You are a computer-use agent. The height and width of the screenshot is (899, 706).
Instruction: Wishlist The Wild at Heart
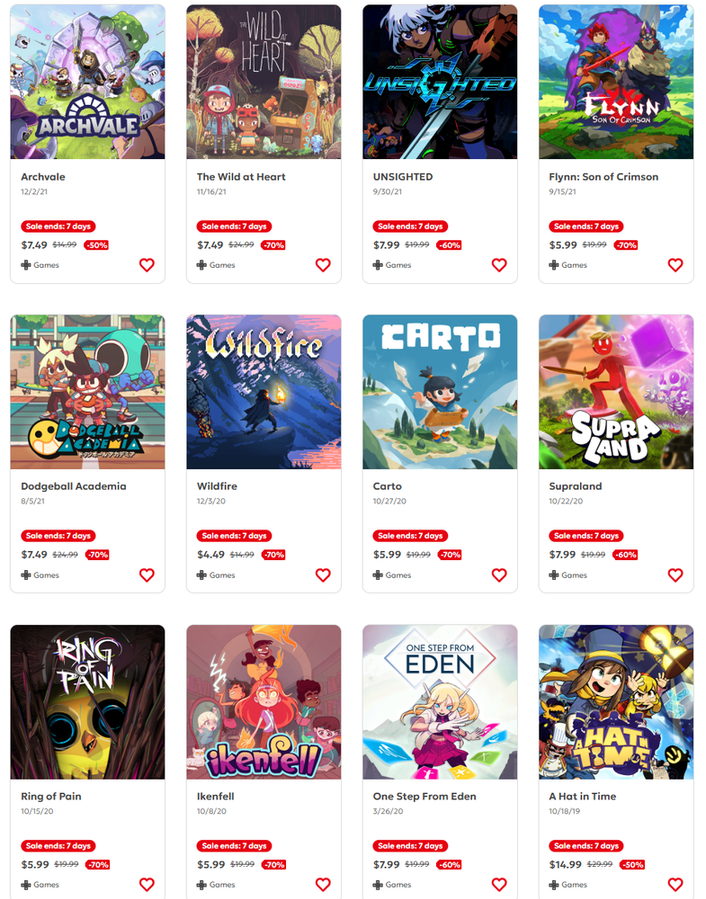[323, 265]
